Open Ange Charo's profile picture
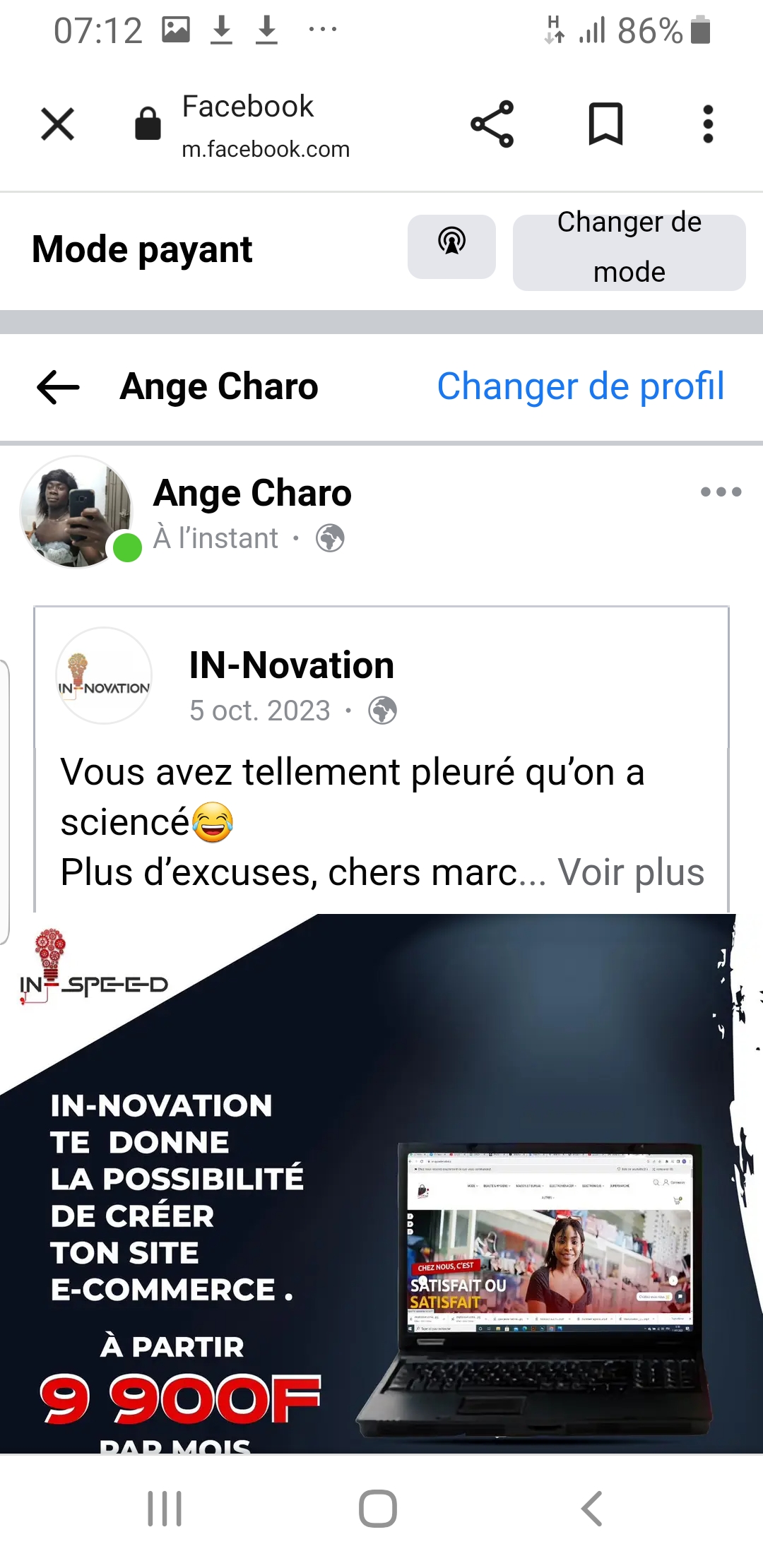The width and height of the screenshot is (763, 1568). [x=76, y=512]
